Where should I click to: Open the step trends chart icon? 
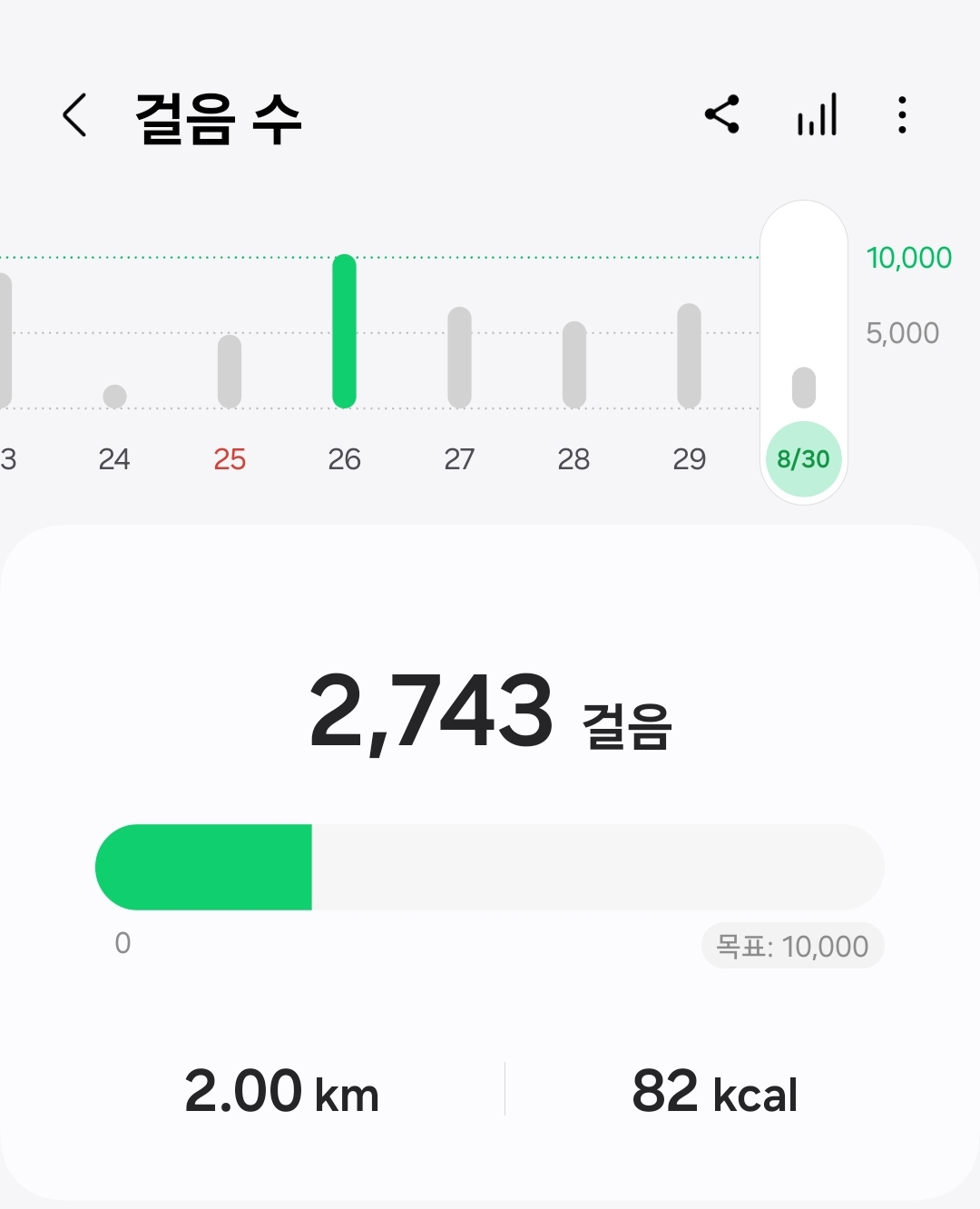tap(817, 116)
